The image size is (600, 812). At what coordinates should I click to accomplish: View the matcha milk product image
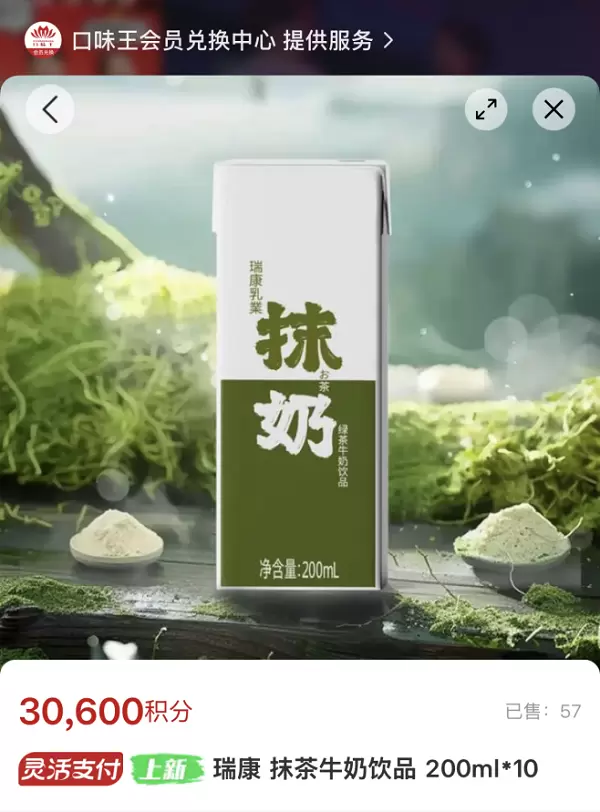[298, 380]
